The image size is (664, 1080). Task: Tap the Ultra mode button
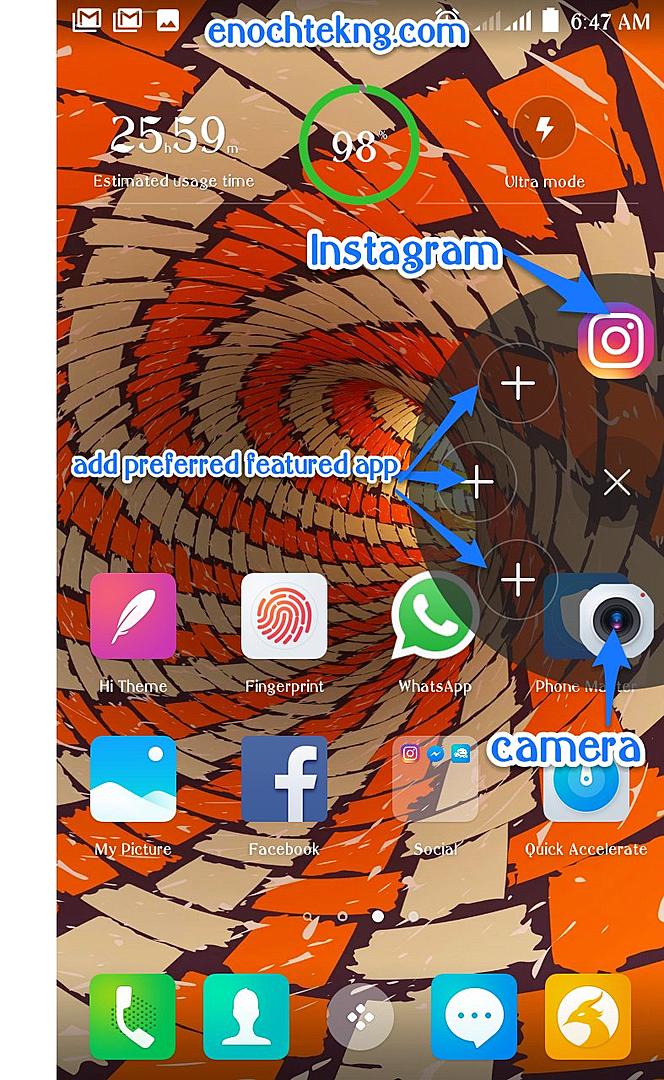coord(544,128)
